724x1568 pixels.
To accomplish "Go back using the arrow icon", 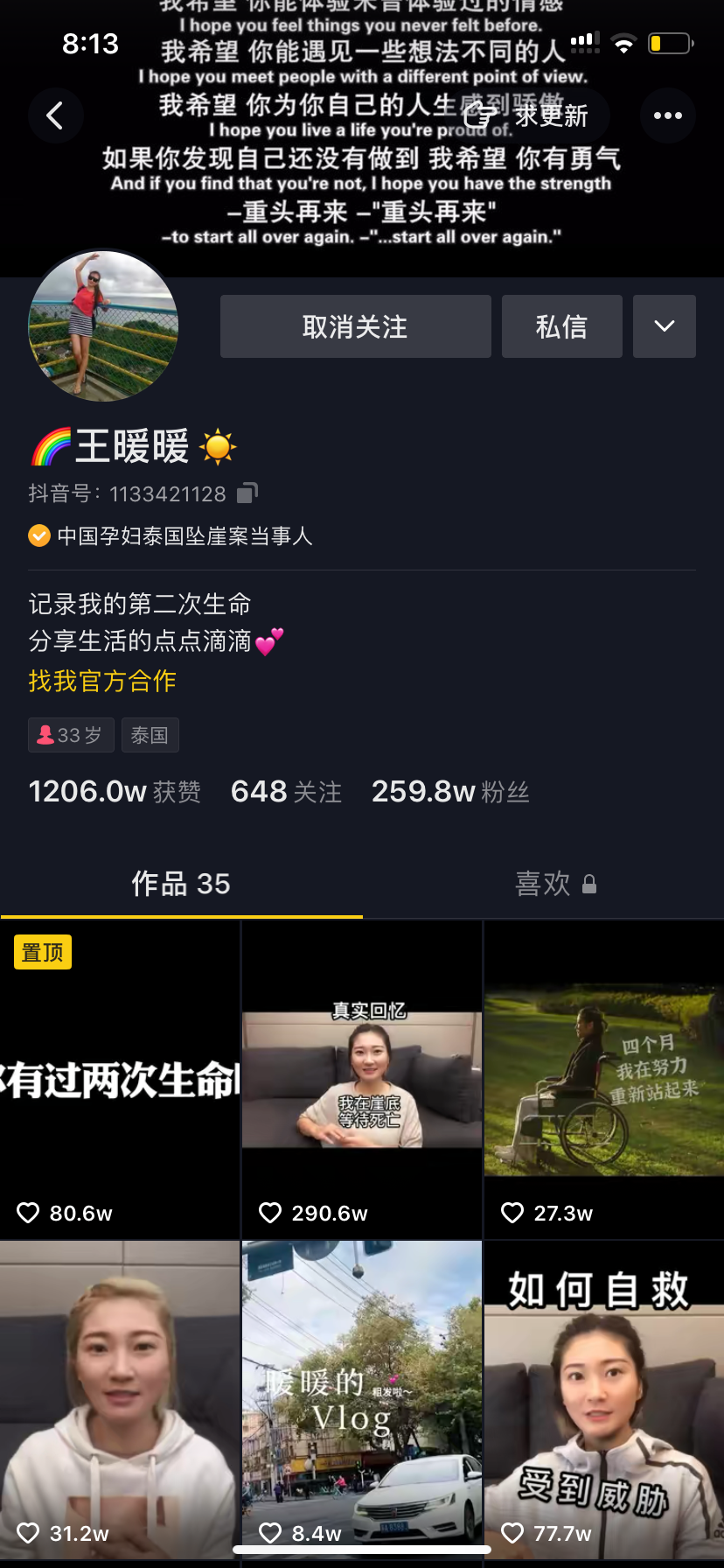I will [x=55, y=115].
